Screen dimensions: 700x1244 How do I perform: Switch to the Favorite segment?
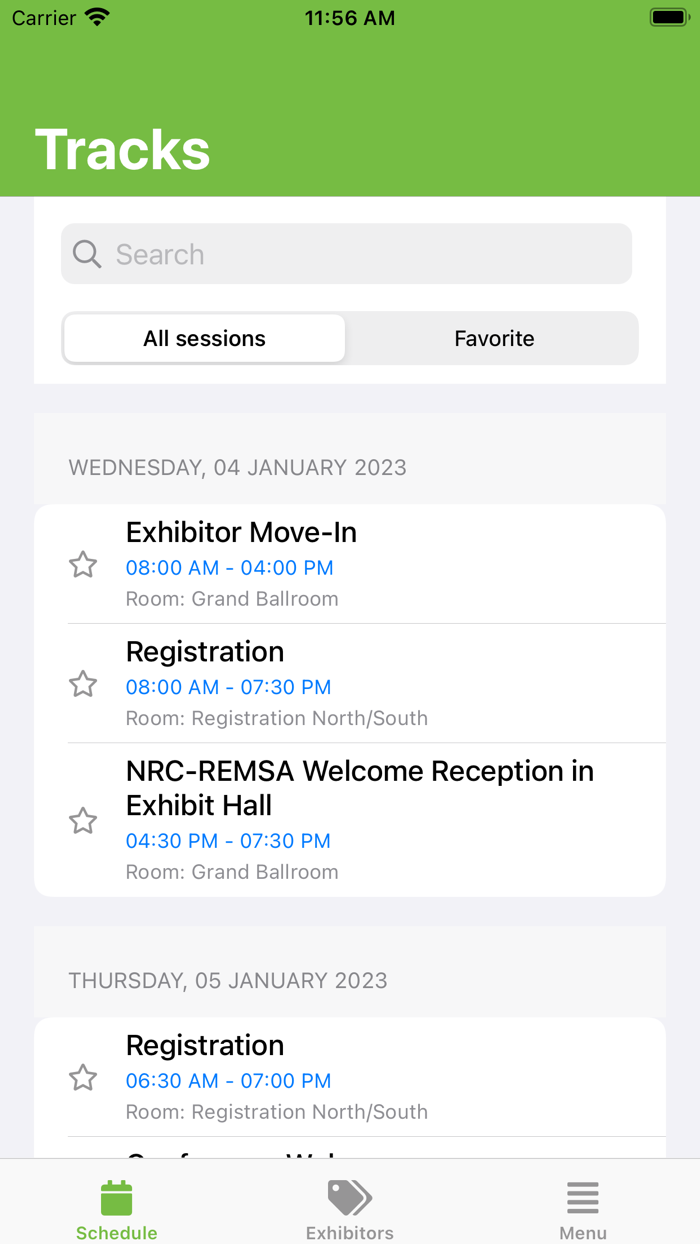pos(494,339)
